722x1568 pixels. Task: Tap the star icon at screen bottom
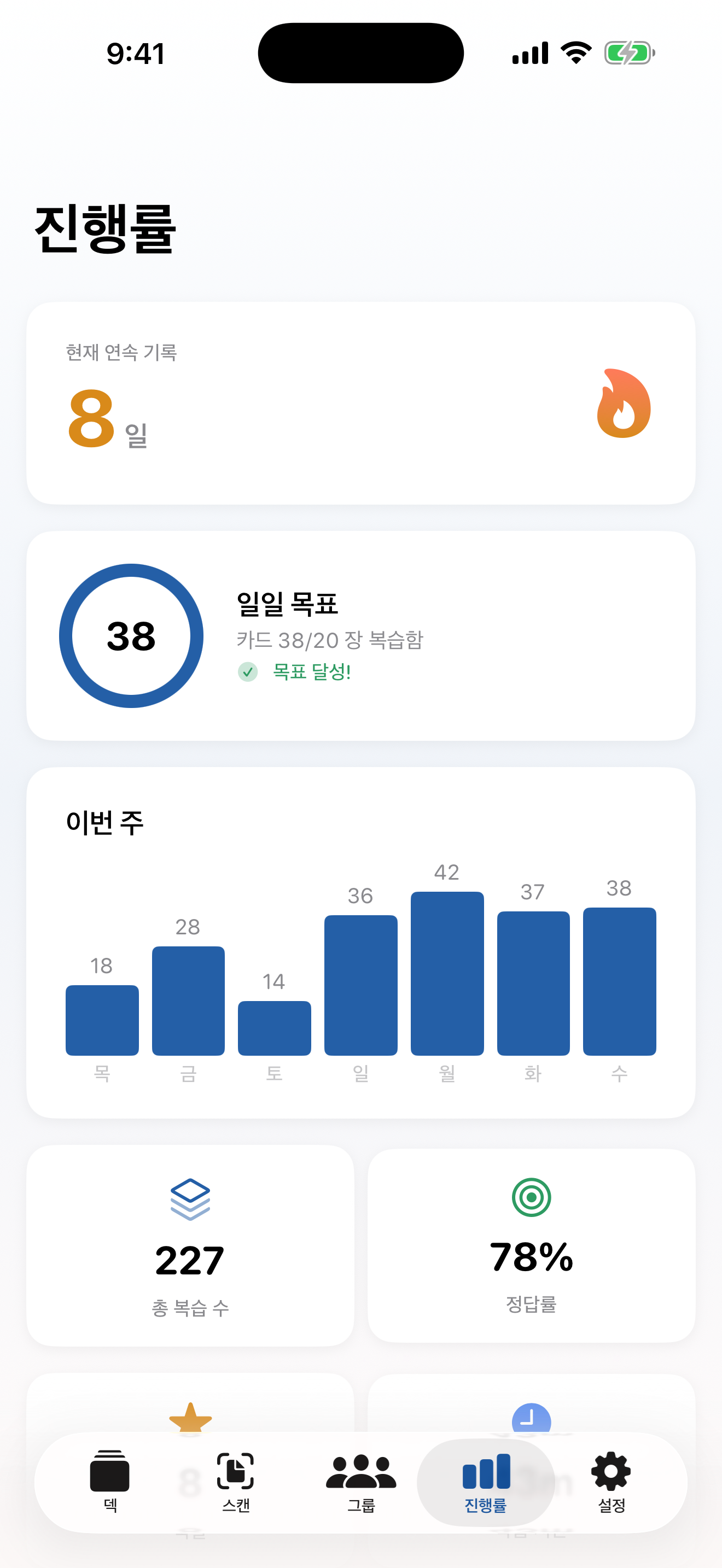point(190,1418)
